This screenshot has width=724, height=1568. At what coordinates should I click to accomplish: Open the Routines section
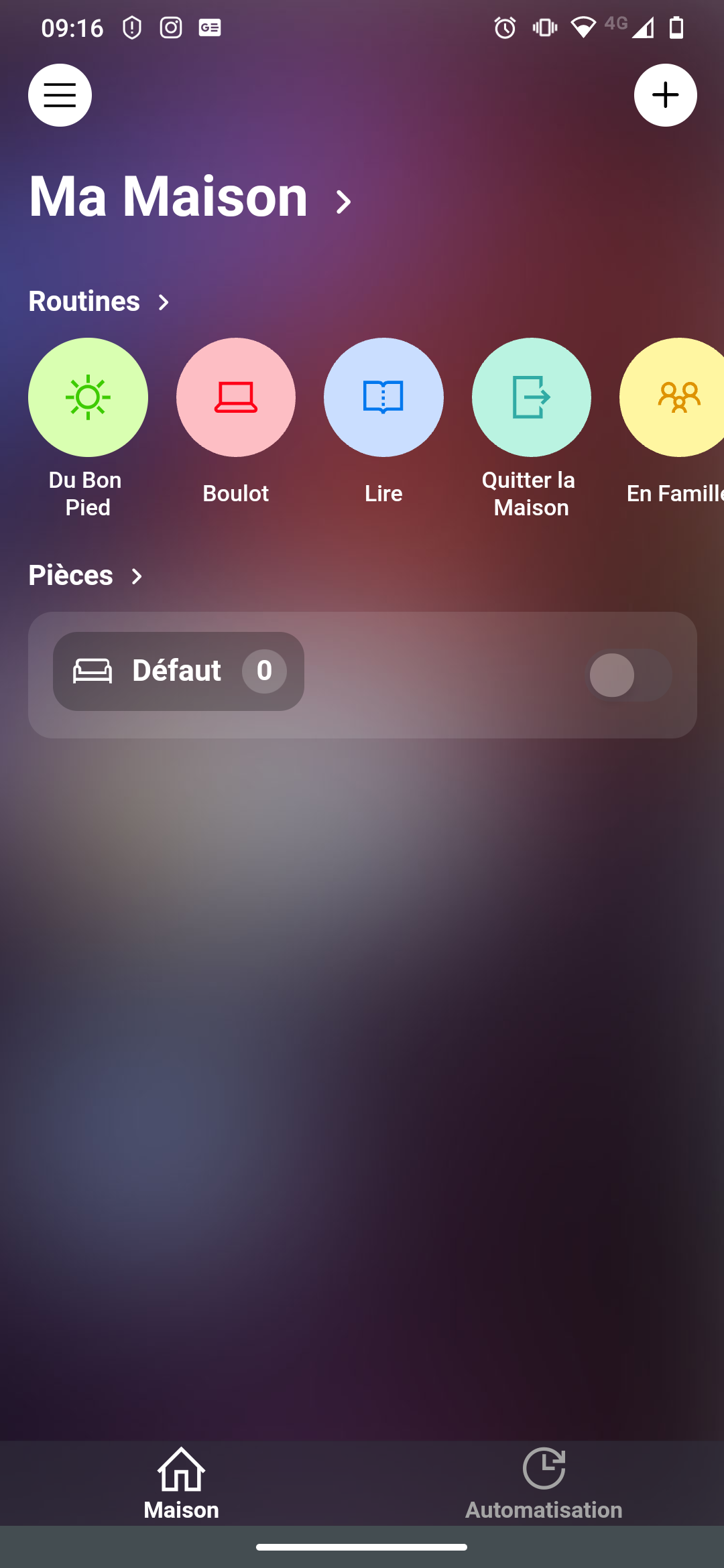point(99,302)
